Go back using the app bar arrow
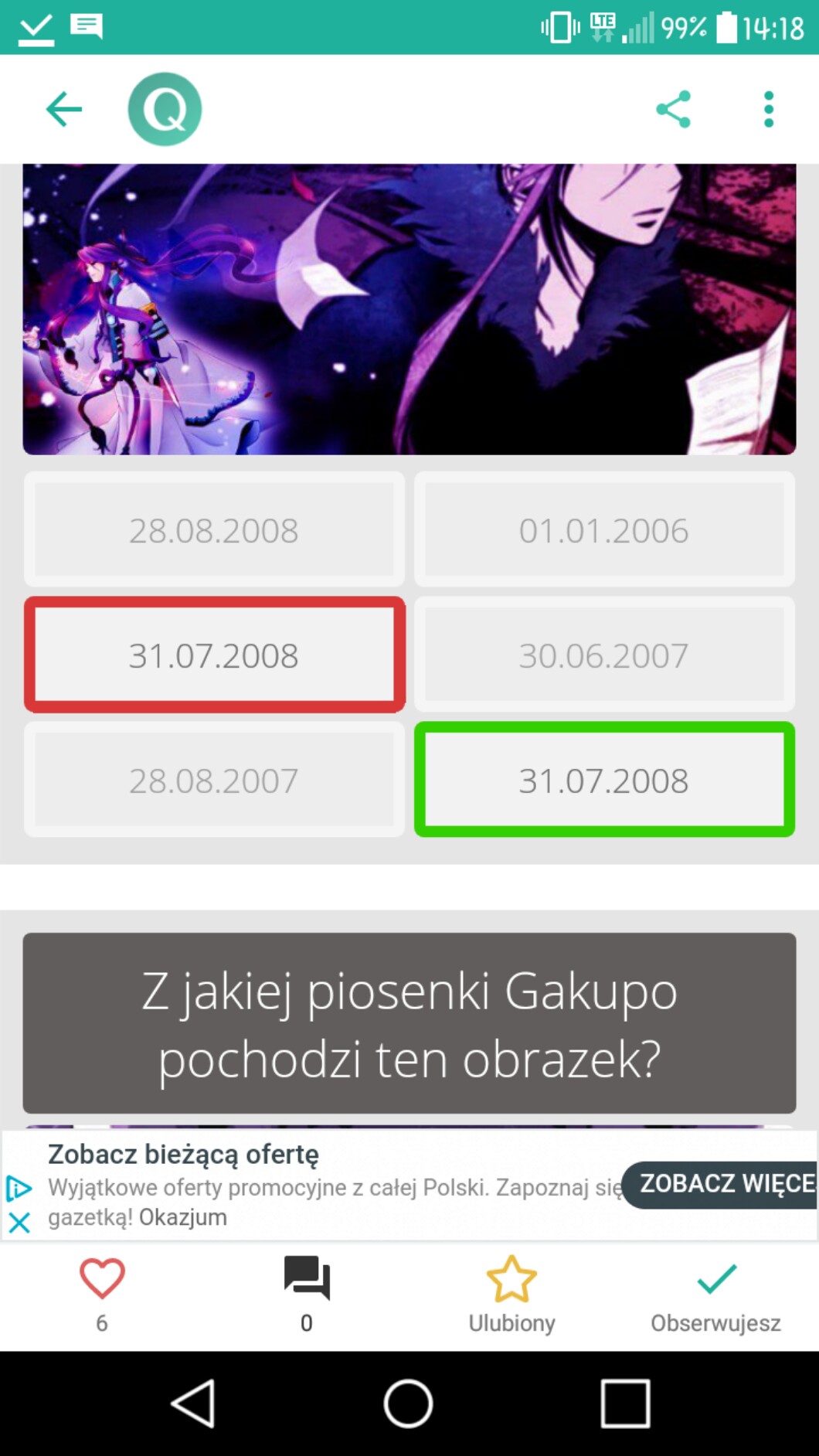Viewport: 819px width, 1456px height. tap(64, 109)
